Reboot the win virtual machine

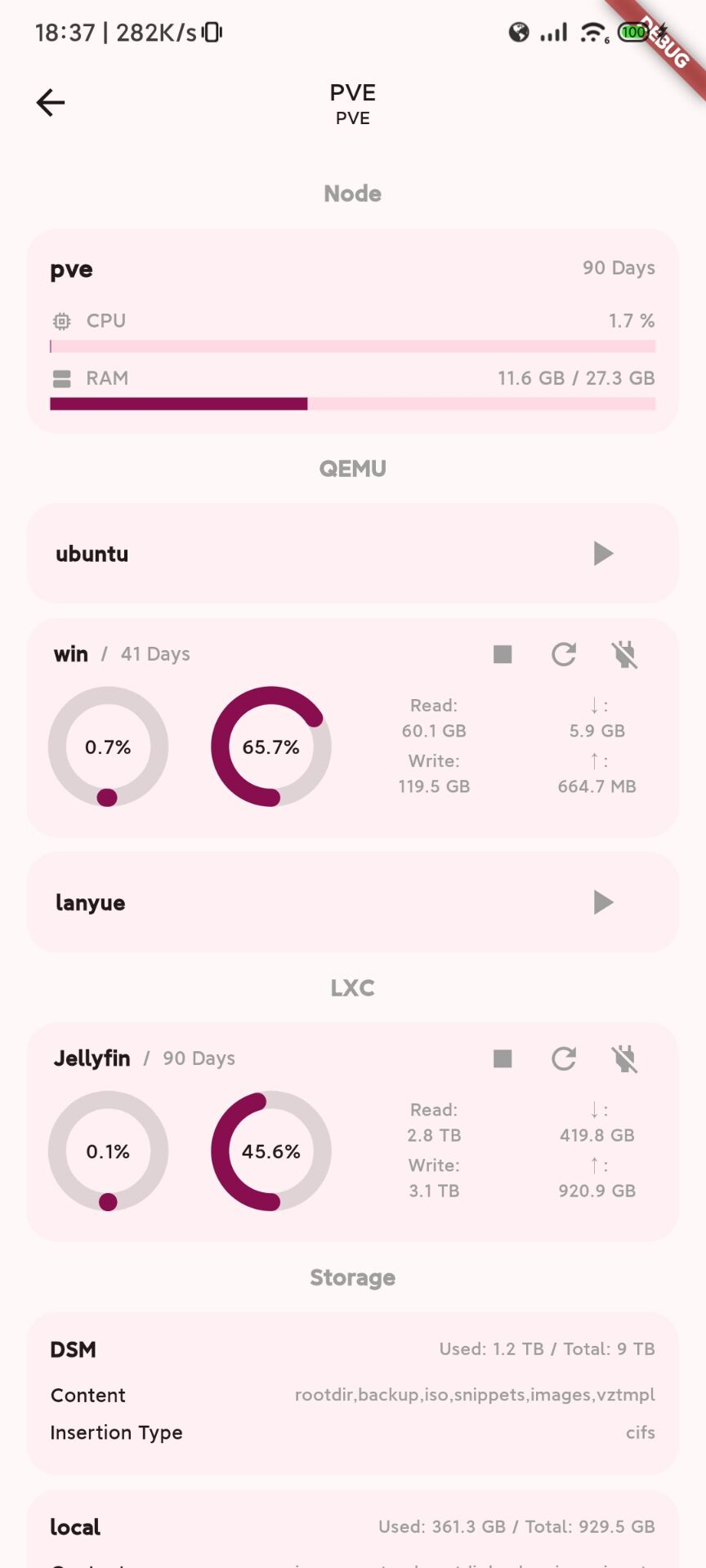coord(564,654)
